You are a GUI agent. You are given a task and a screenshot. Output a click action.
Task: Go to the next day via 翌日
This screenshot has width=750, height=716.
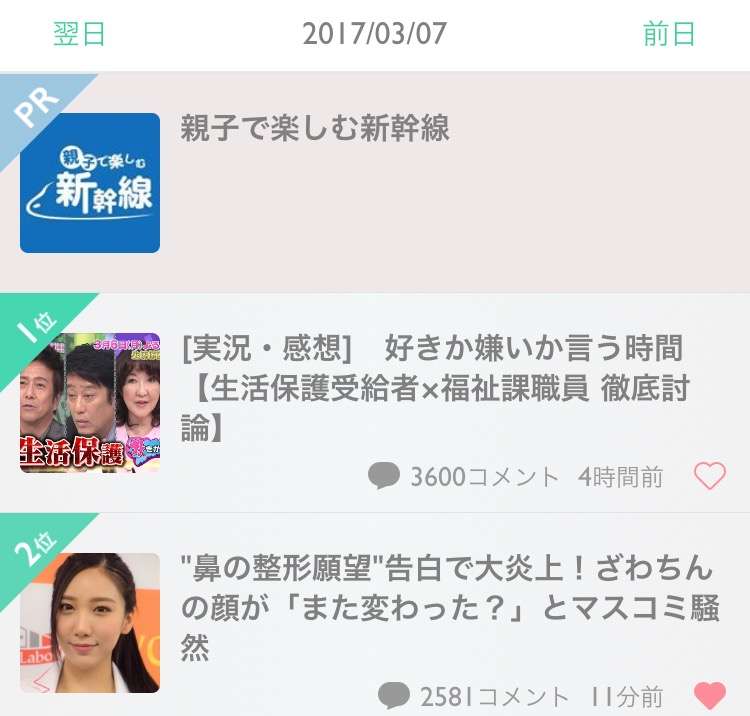79,34
